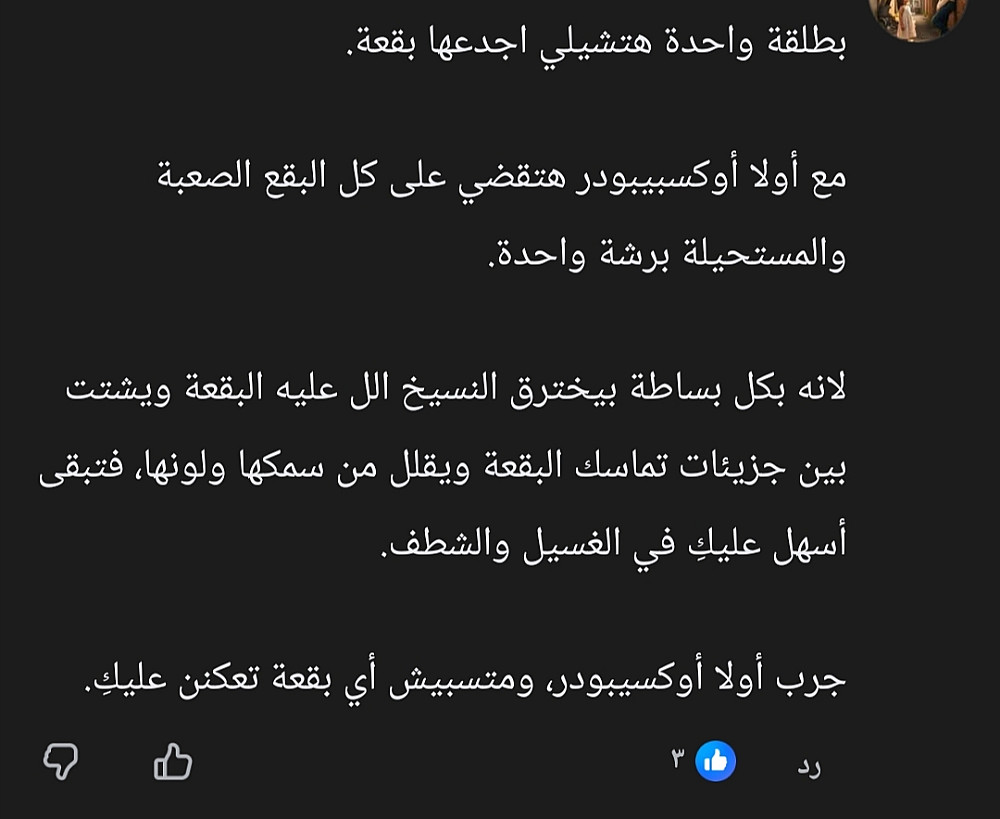Open the commenter's profile picture

pos(918,15)
